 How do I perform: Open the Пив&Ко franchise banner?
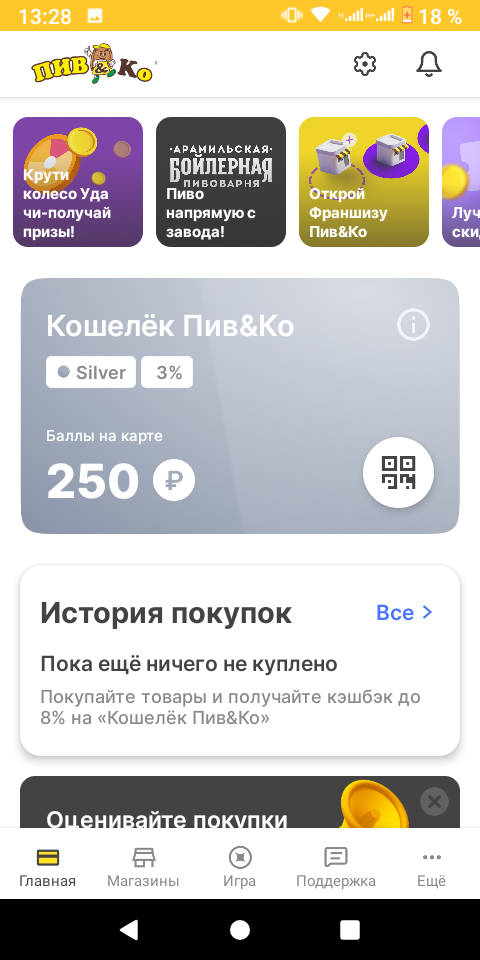point(364,182)
